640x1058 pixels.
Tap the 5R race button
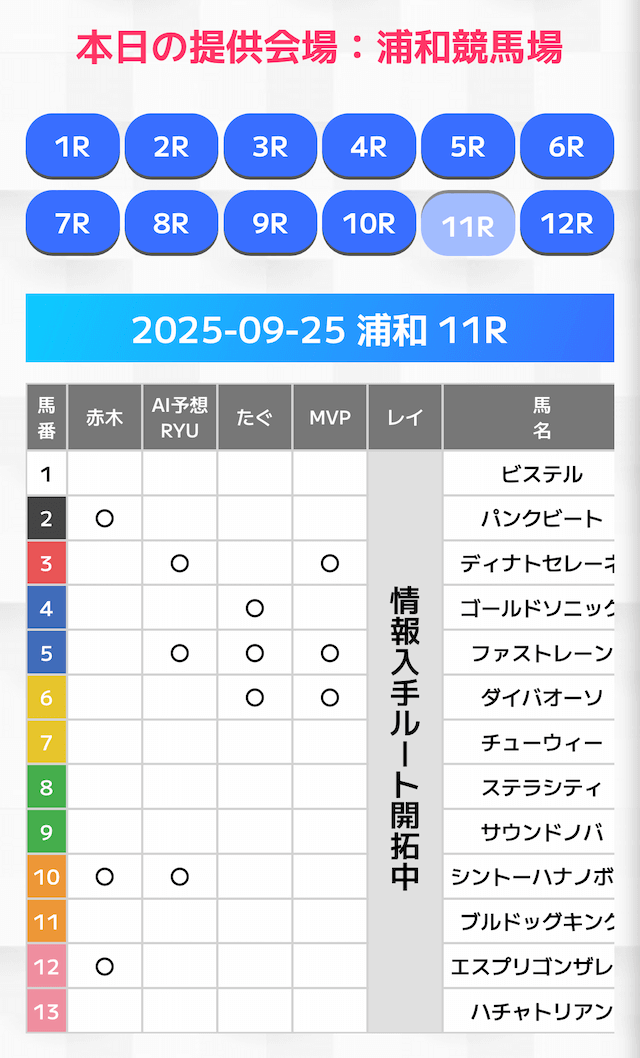[468, 146]
